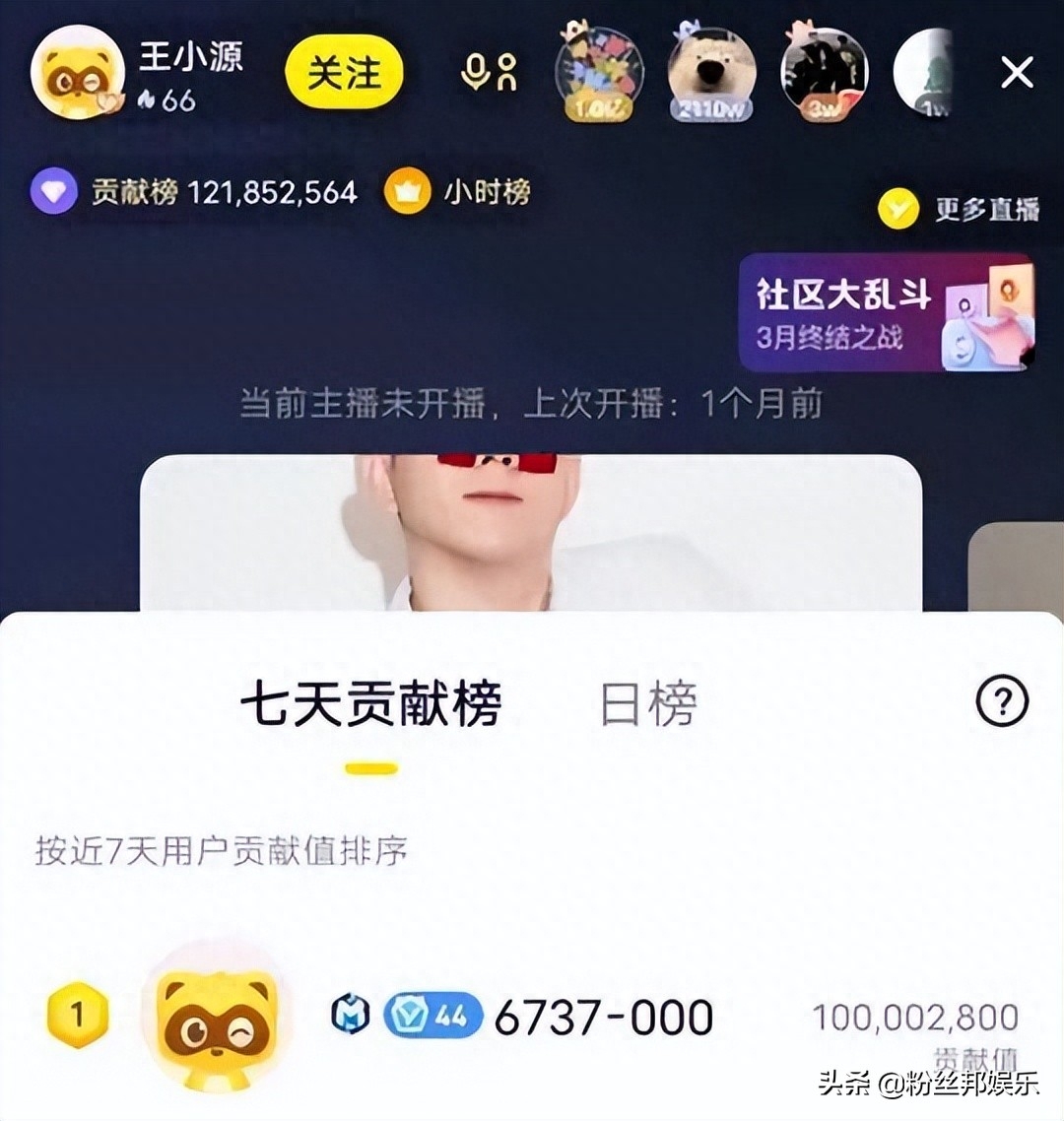Screen dimensions: 1064x1121
Task: Open the 社区大乱斗 event banner
Action: pyautogui.click(x=886, y=312)
